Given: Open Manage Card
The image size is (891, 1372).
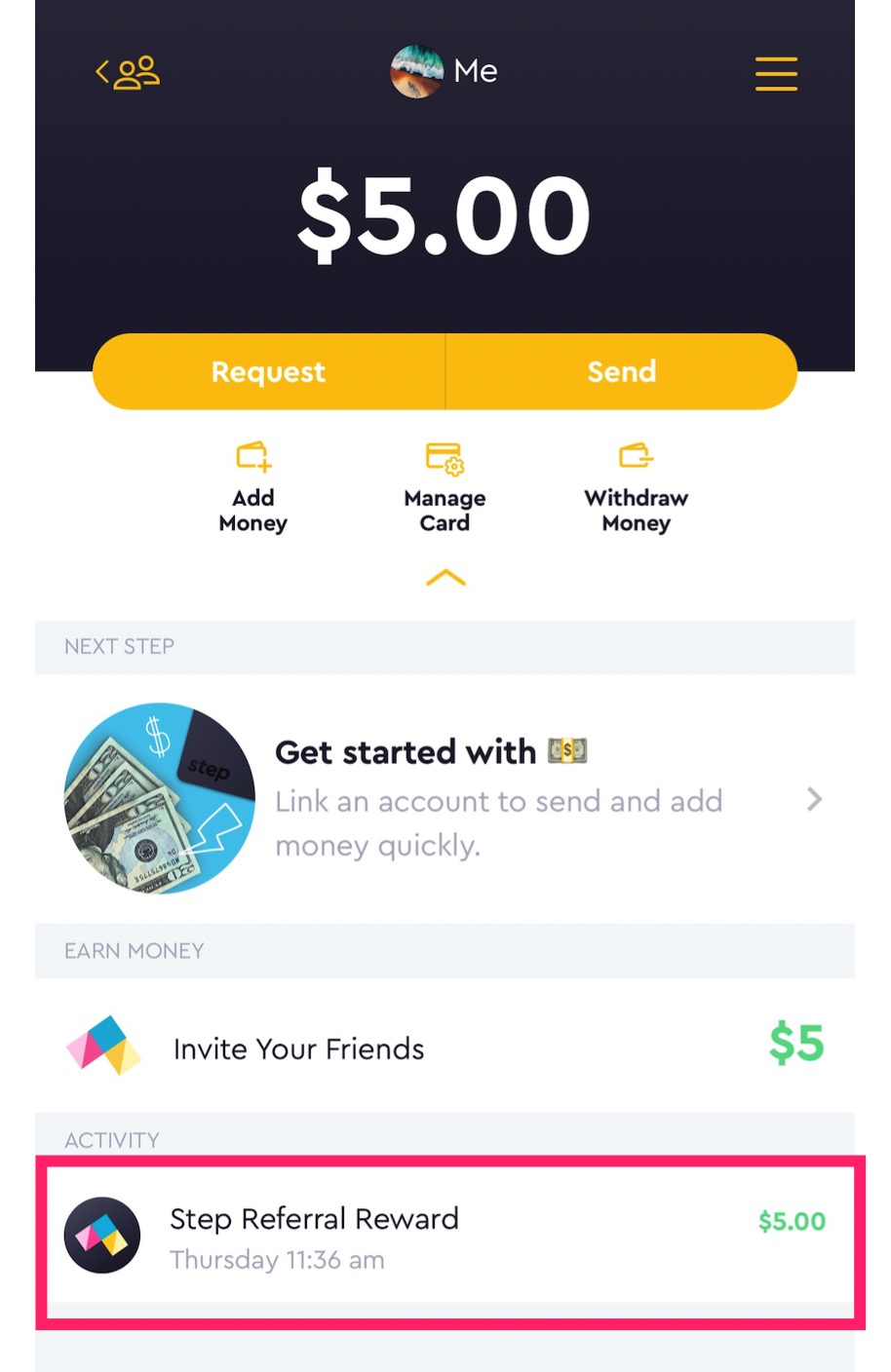Looking at the screenshot, I should 445,487.
